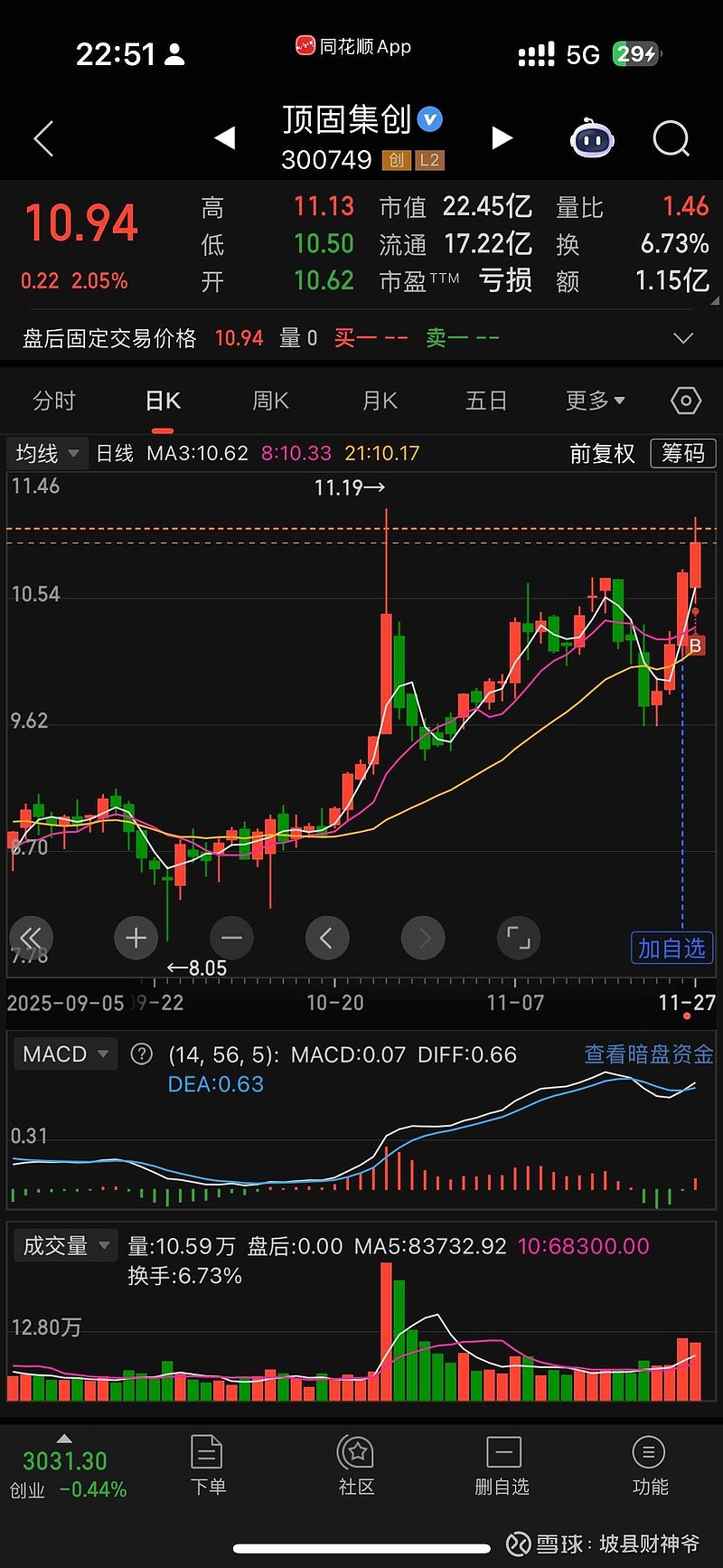The height and width of the screenshot is (1568, 723).
Task: Open the 更多 dropdown
Action: click(595, 401)
